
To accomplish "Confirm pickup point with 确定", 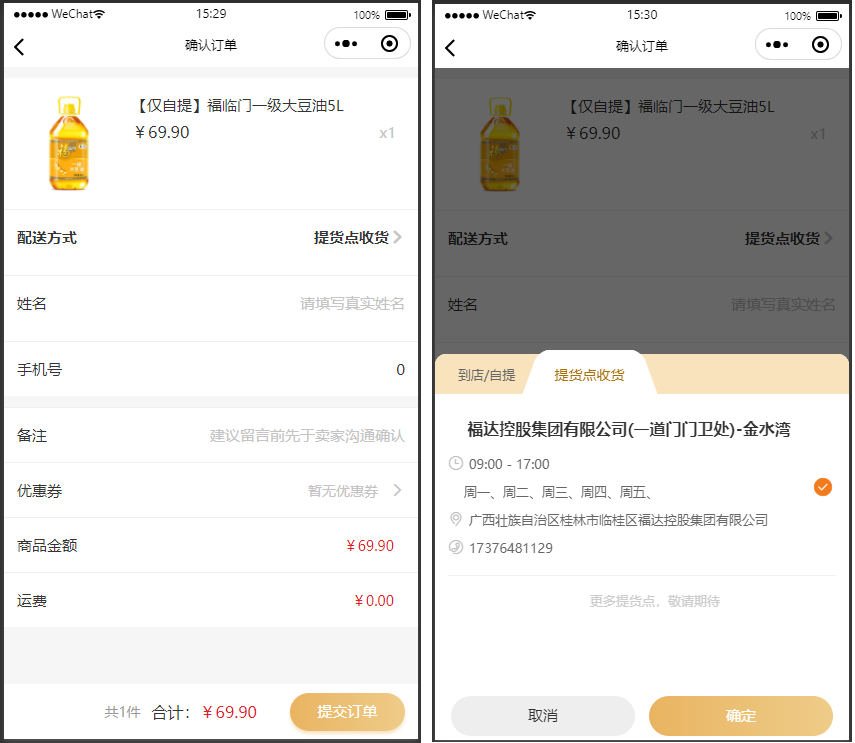I will click(740, 716).
